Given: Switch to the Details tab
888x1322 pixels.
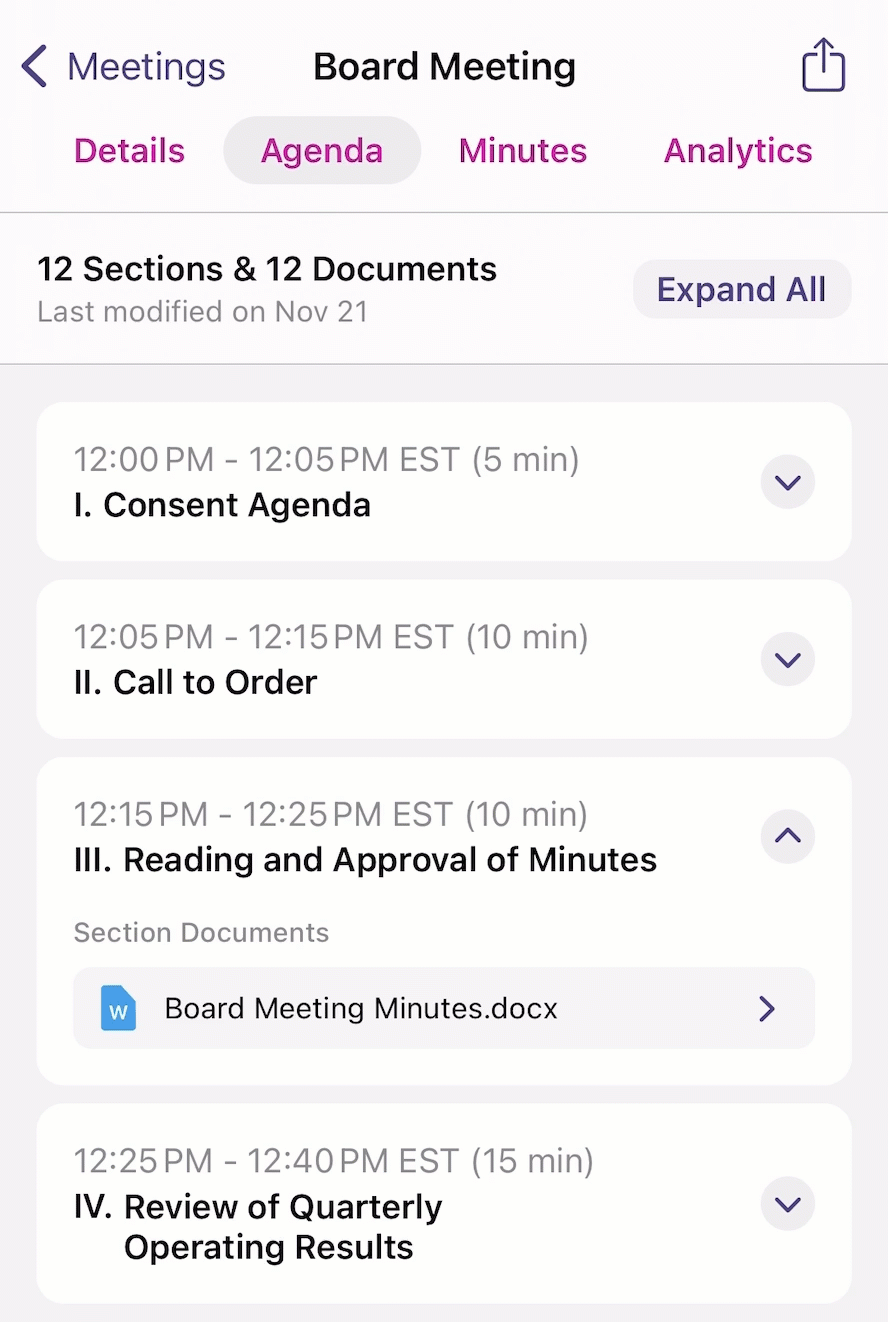Looking at the screenshot, I should pyautogui.click(x=128, y=150).
